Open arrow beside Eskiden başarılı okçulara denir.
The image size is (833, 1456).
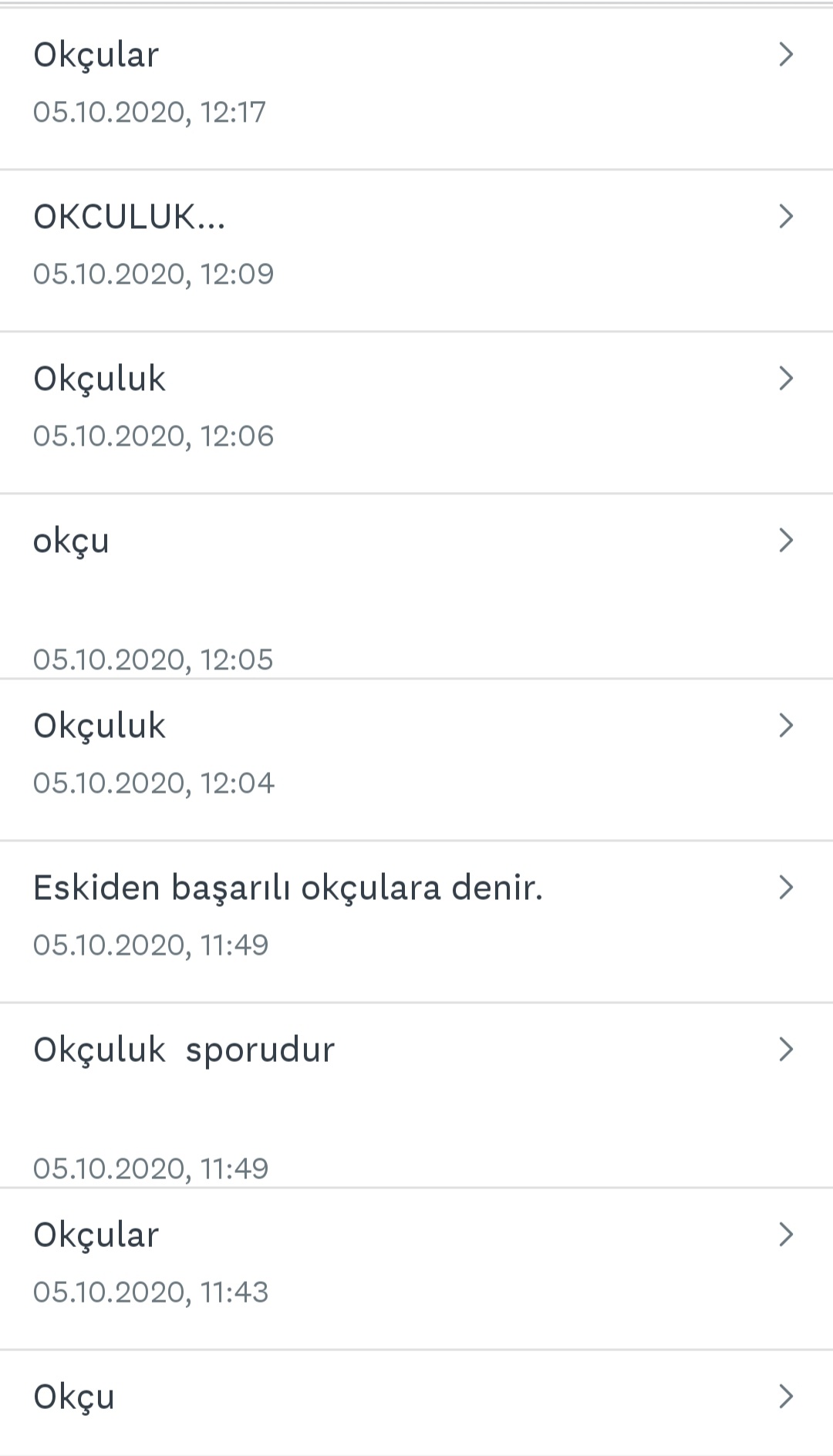coord(787,888)
